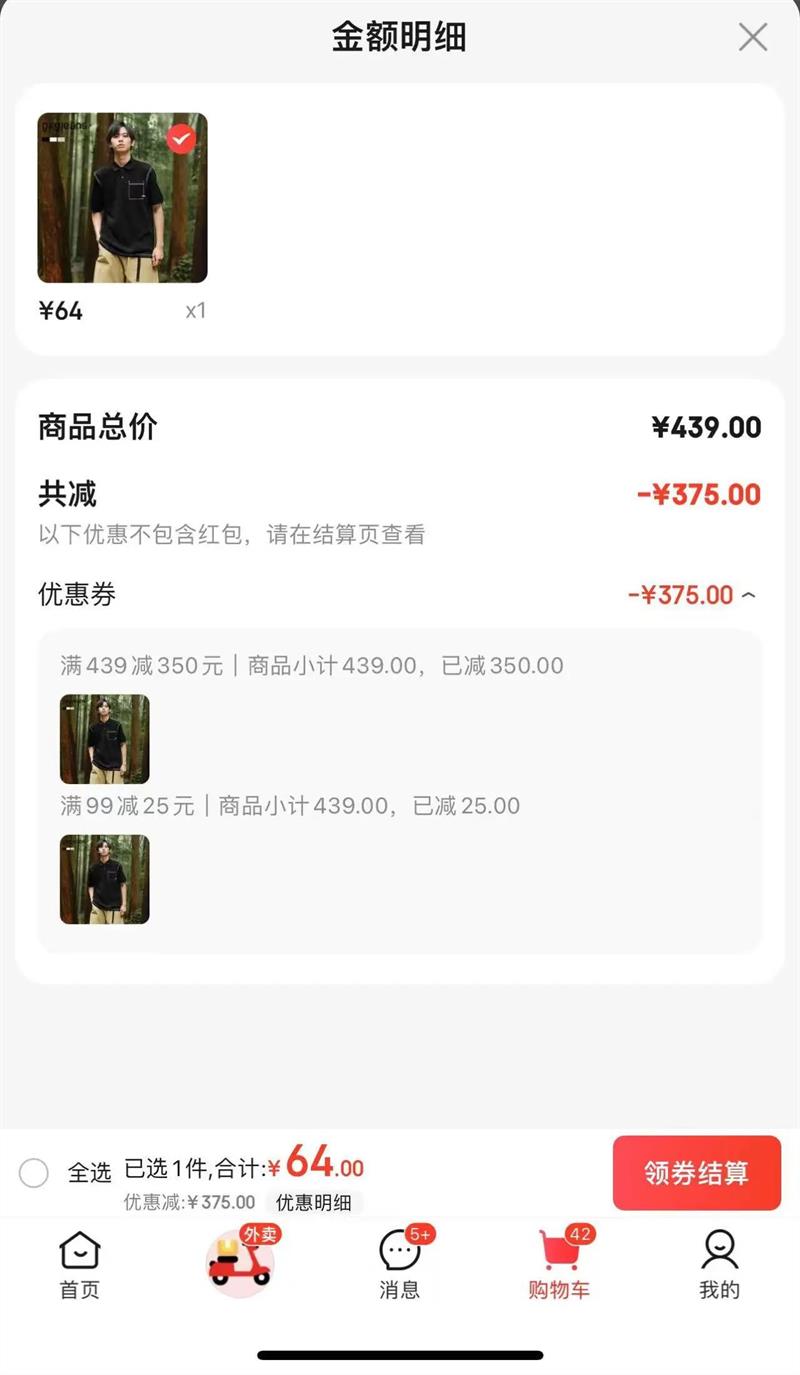This screenshot has height=1375, width=800.
Task: Tap 领券结算 to check out
Action: tap(696, 1173)
